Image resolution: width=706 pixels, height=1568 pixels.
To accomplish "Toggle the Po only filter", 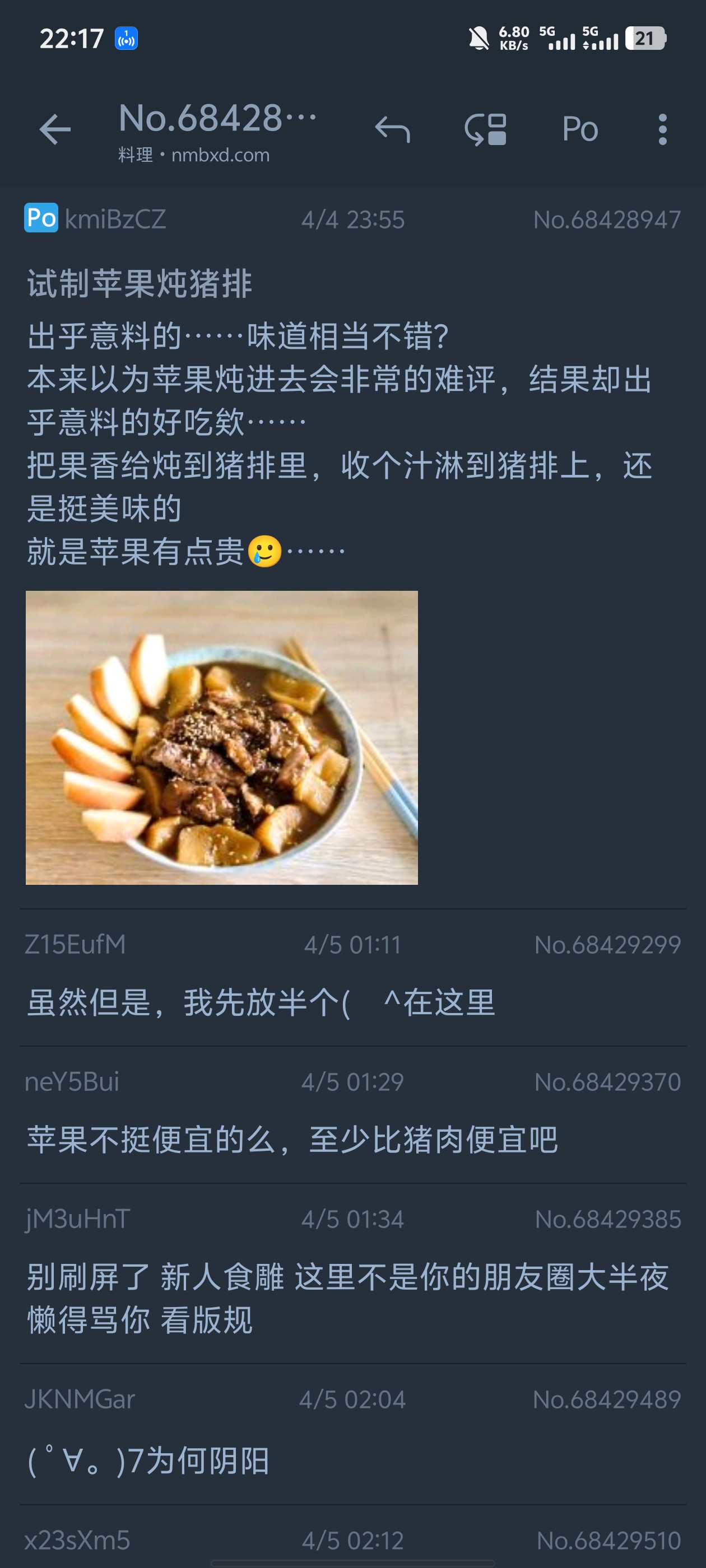I will tap(579, 130).
